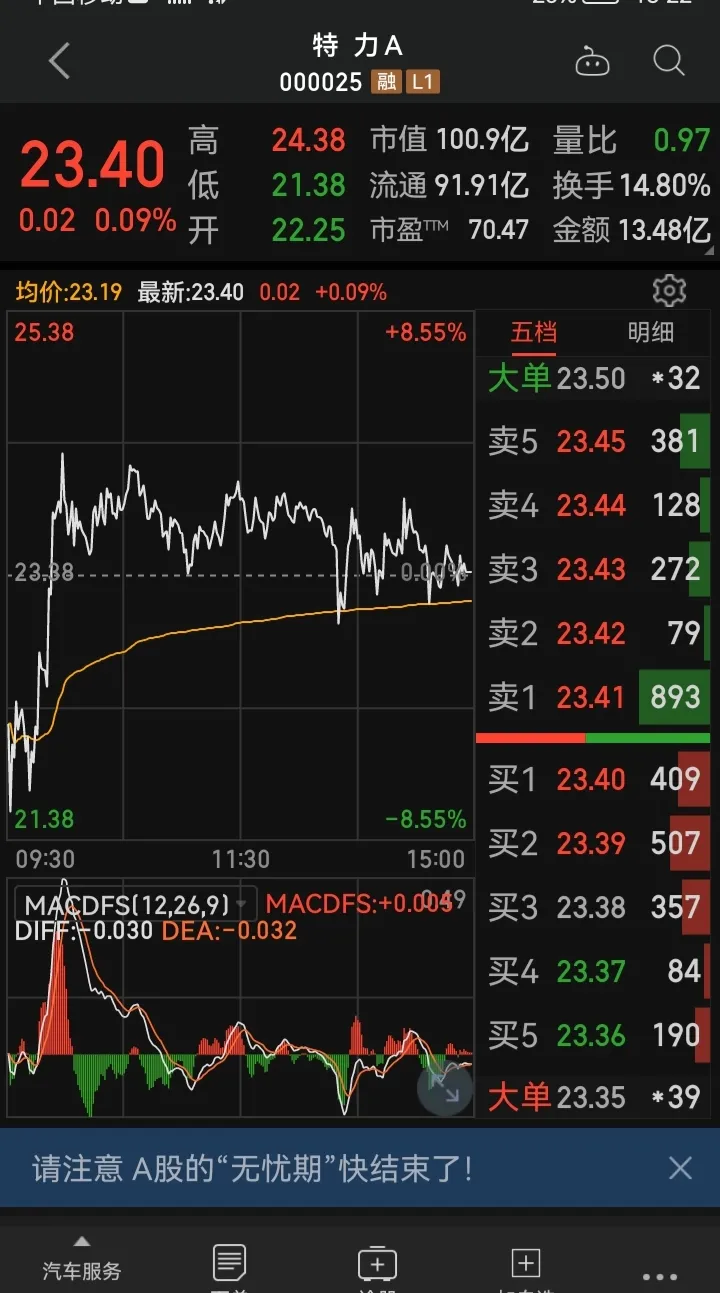Open stock search
The height and width of the screenshot is (1293, 720).
(x=668, y=61)
